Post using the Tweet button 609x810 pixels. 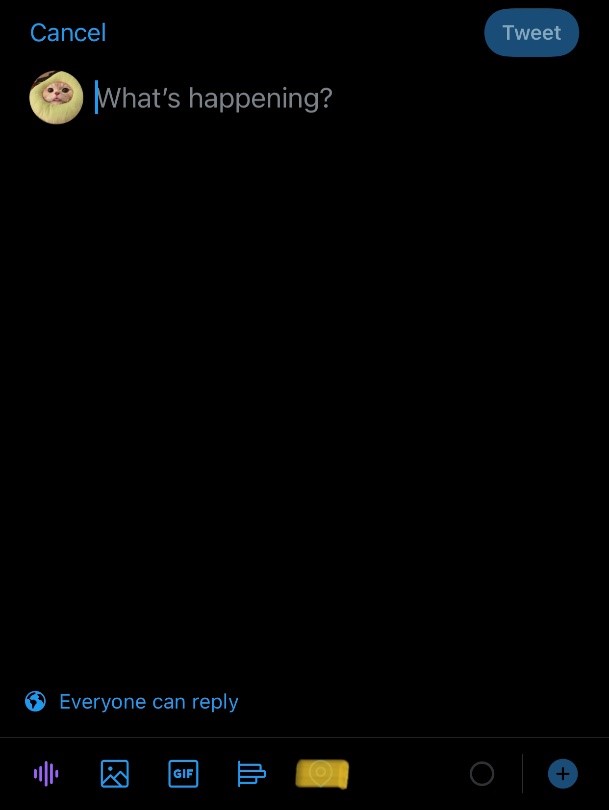pyautogui.click(x=531, y=33)
